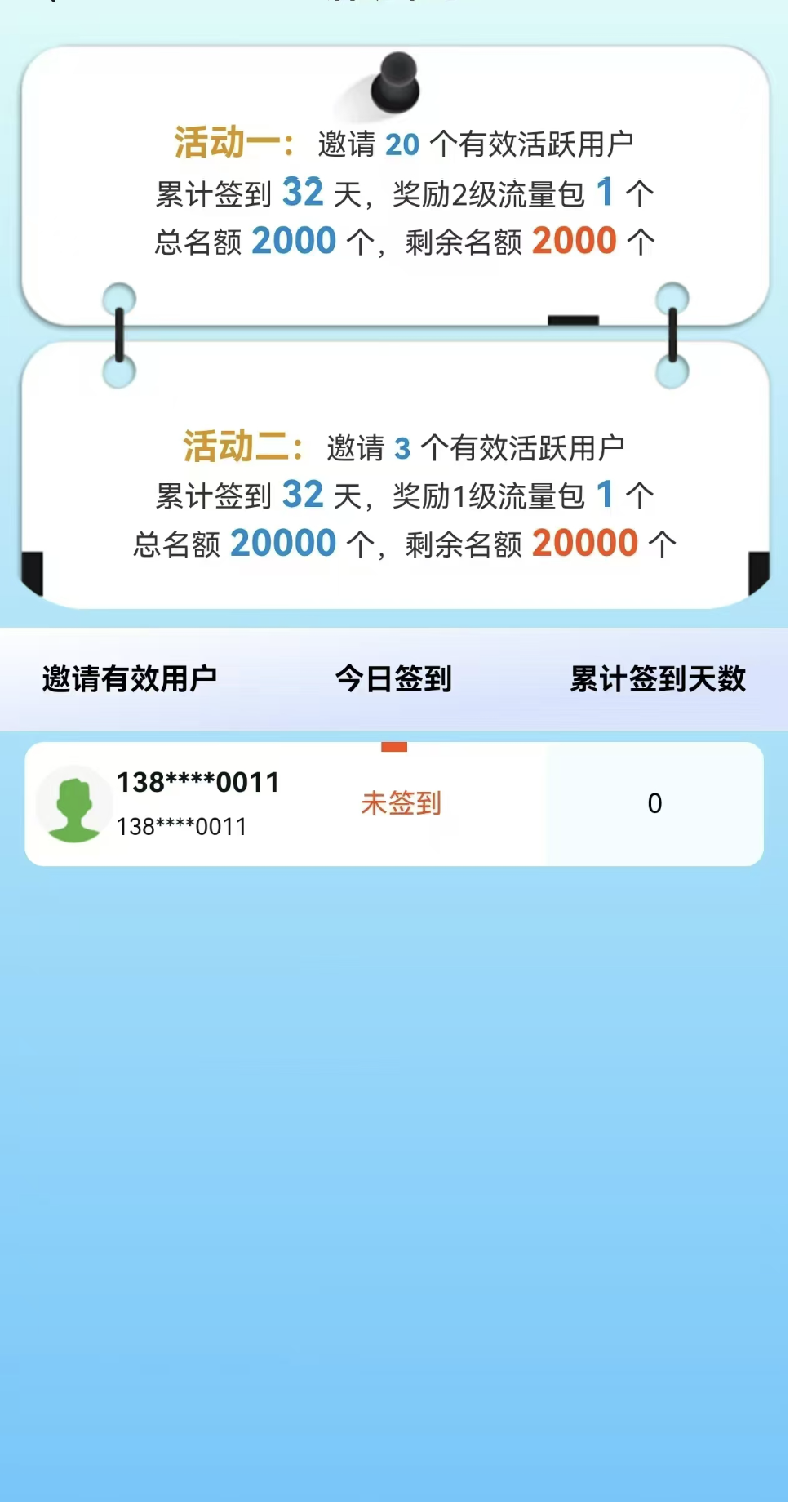This screenshot has height=1502, width=812.
Task: Click the orange marker above 未签到
Action: [x=393, y=748]
